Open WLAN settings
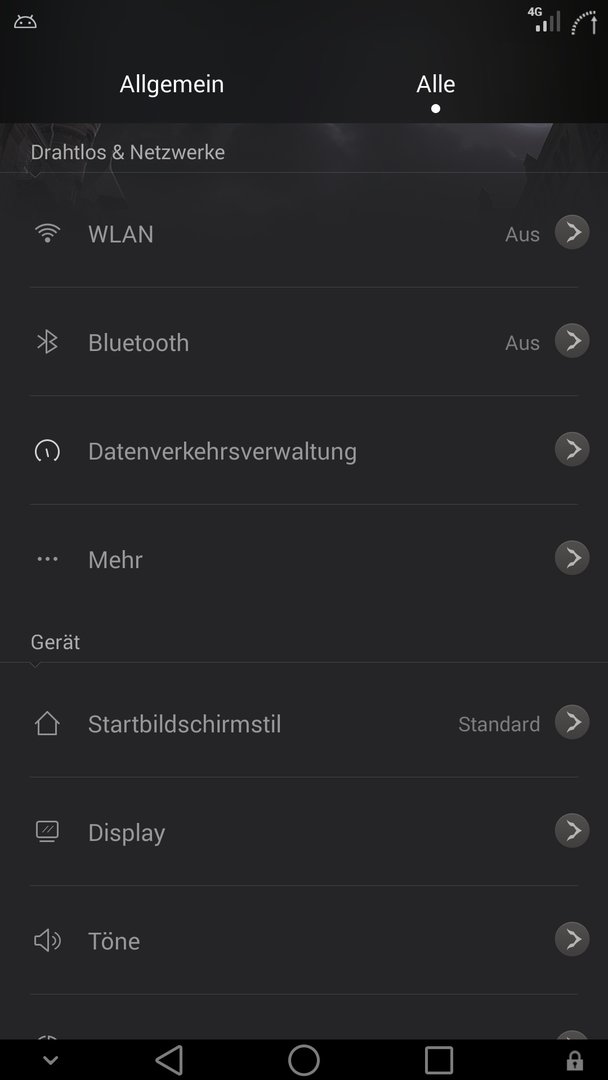The height and width of the screenshot is (1080, 608). click(x=304, y=233)
